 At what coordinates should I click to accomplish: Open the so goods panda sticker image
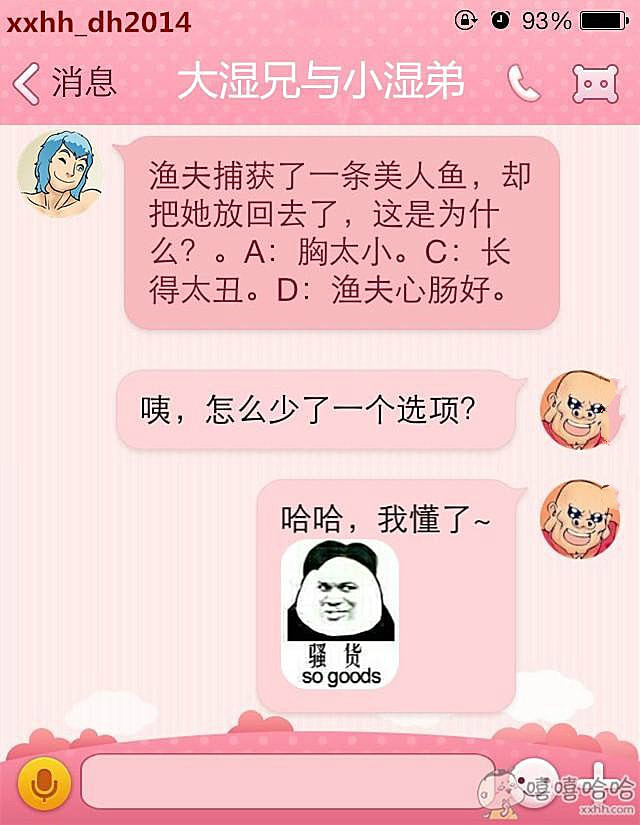click(339, 615)
